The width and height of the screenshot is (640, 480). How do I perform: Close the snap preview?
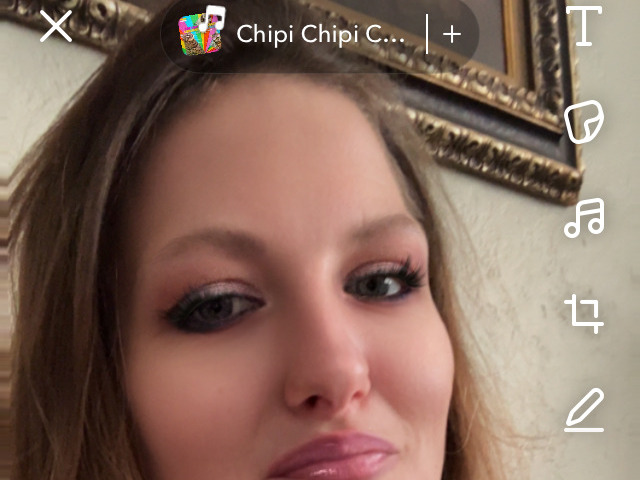click(x=56, y=27)
